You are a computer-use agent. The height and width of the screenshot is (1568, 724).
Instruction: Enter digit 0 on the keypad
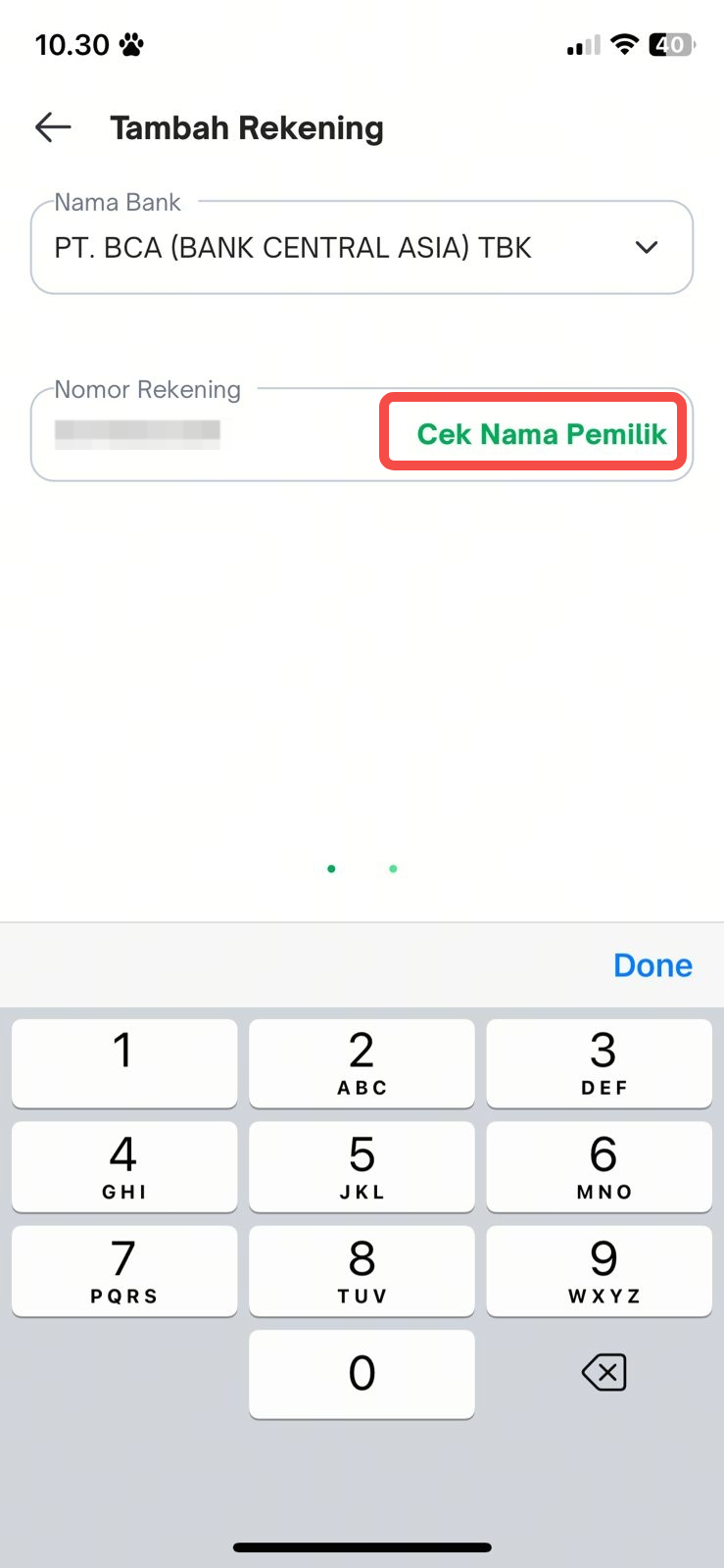coord(362,1373)
